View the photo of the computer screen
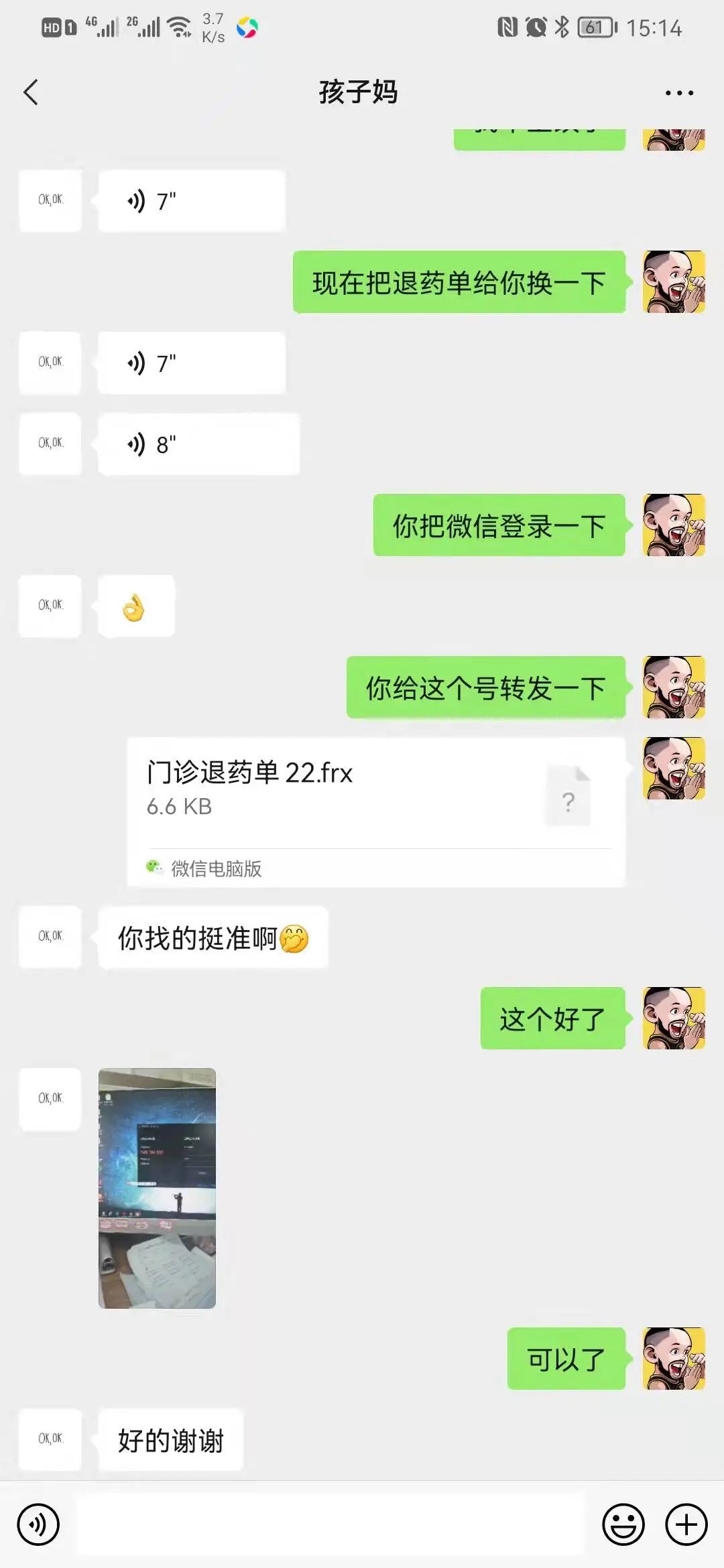Screen dimensions: 724x1568 click(x=157, y=1187)
